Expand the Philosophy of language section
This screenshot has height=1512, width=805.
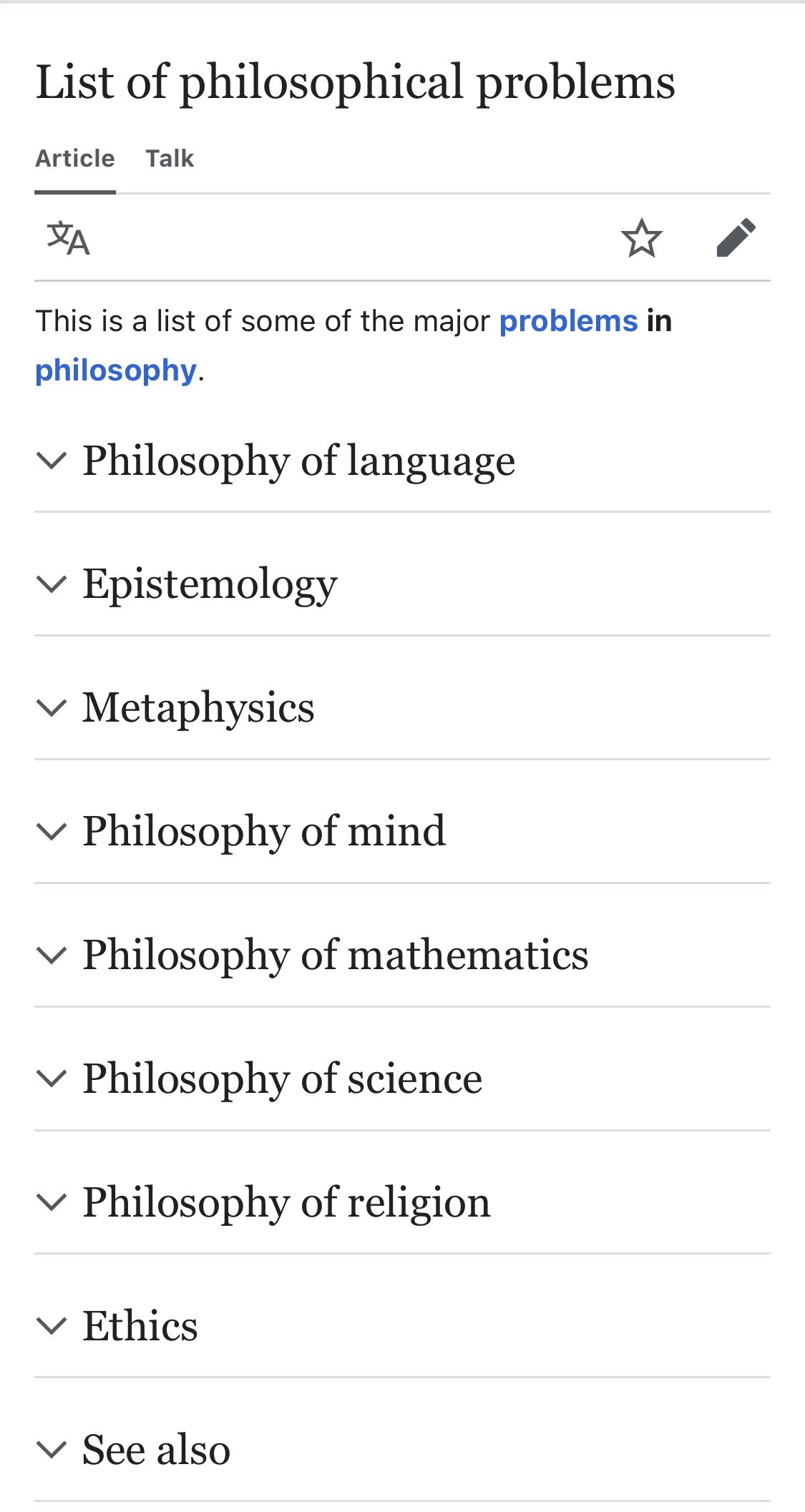click(402, 460)
